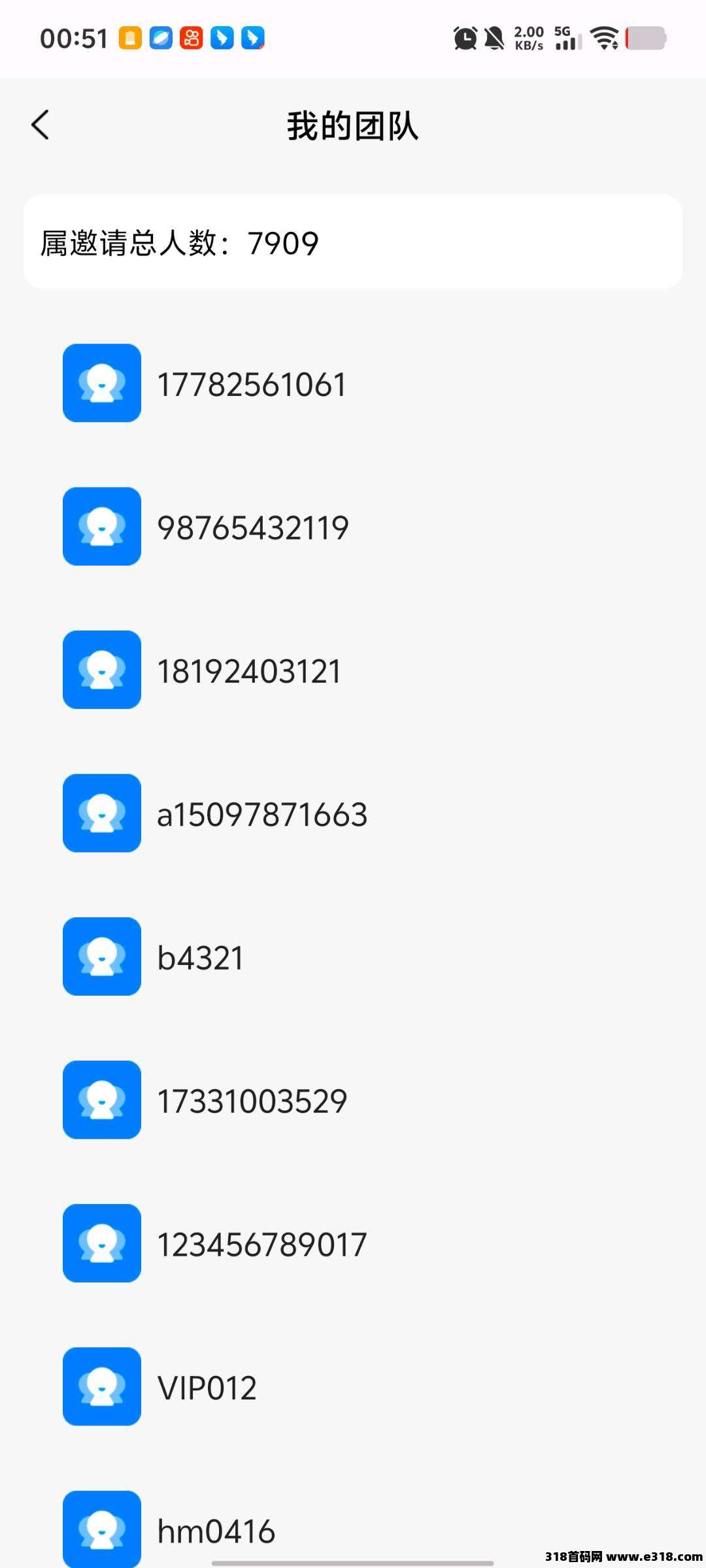Select the member 98765432119
Screen dimensions: 706x1568
pyautogui.click(x=253, y=527)
